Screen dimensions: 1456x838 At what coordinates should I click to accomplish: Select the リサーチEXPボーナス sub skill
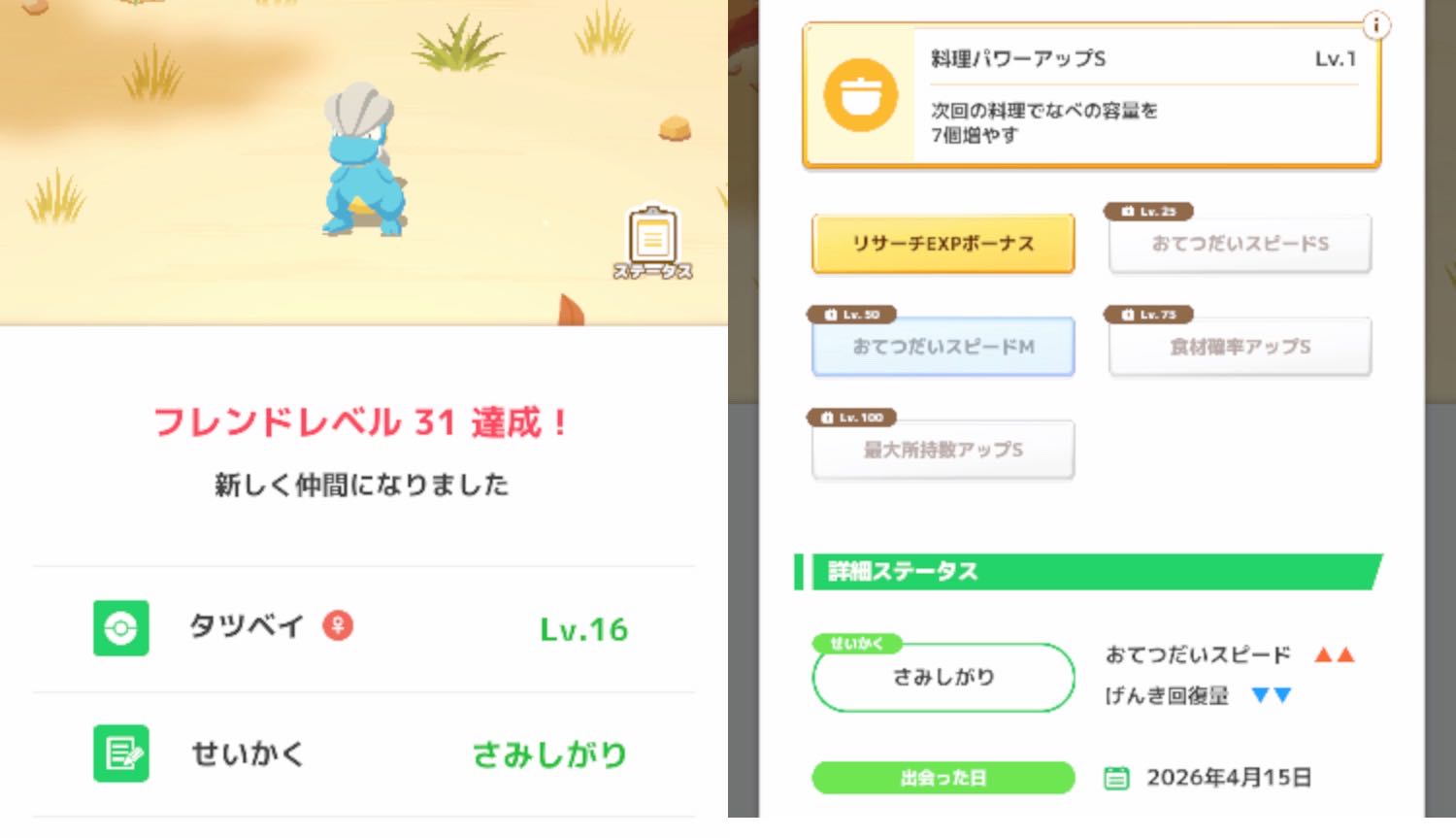943,244
